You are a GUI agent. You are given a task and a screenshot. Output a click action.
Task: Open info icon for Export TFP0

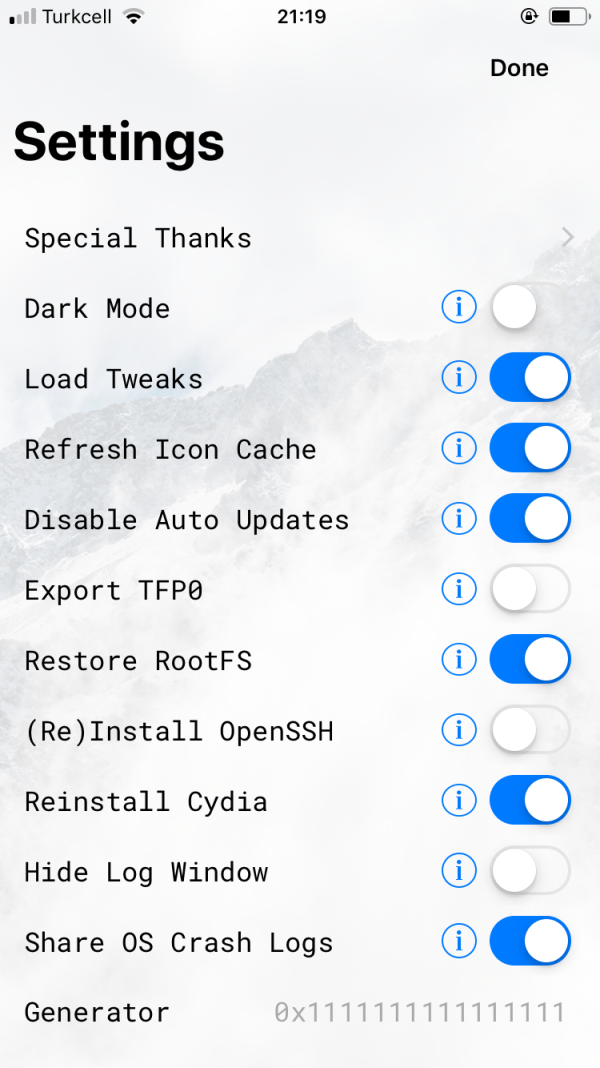point(459,590)
